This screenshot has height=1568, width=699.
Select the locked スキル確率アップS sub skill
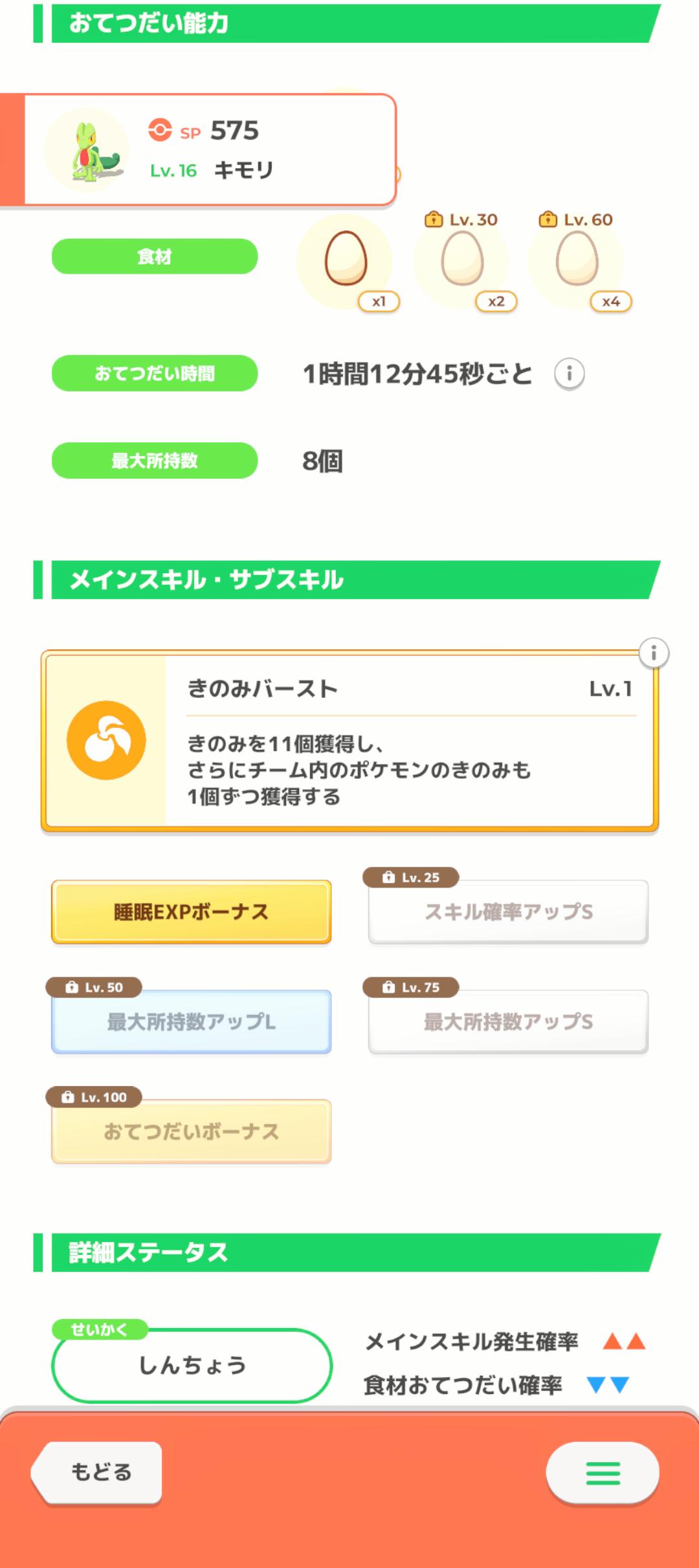coord(508,911)
